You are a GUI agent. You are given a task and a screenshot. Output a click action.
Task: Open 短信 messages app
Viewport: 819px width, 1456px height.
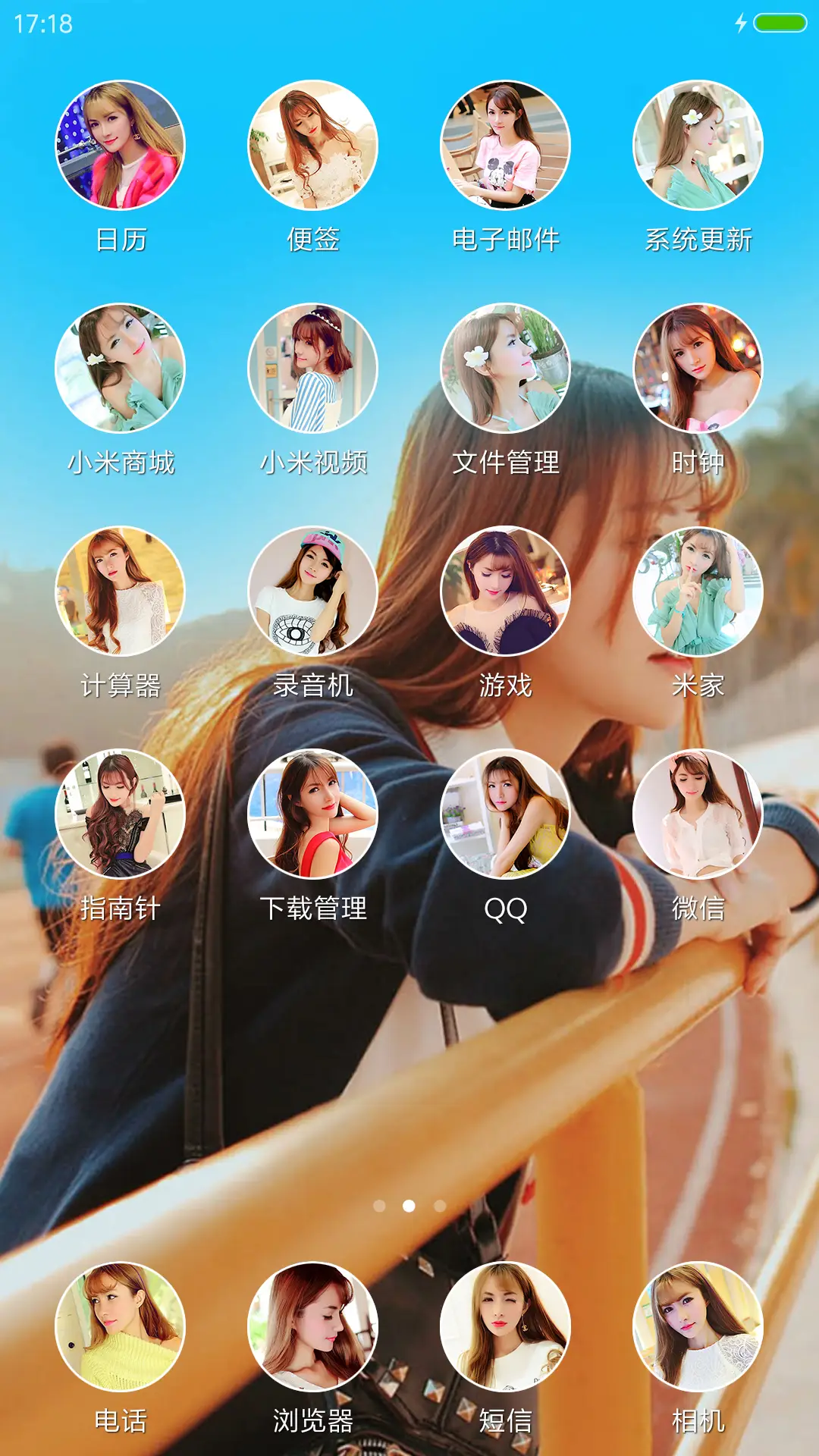pos(505,1327)
